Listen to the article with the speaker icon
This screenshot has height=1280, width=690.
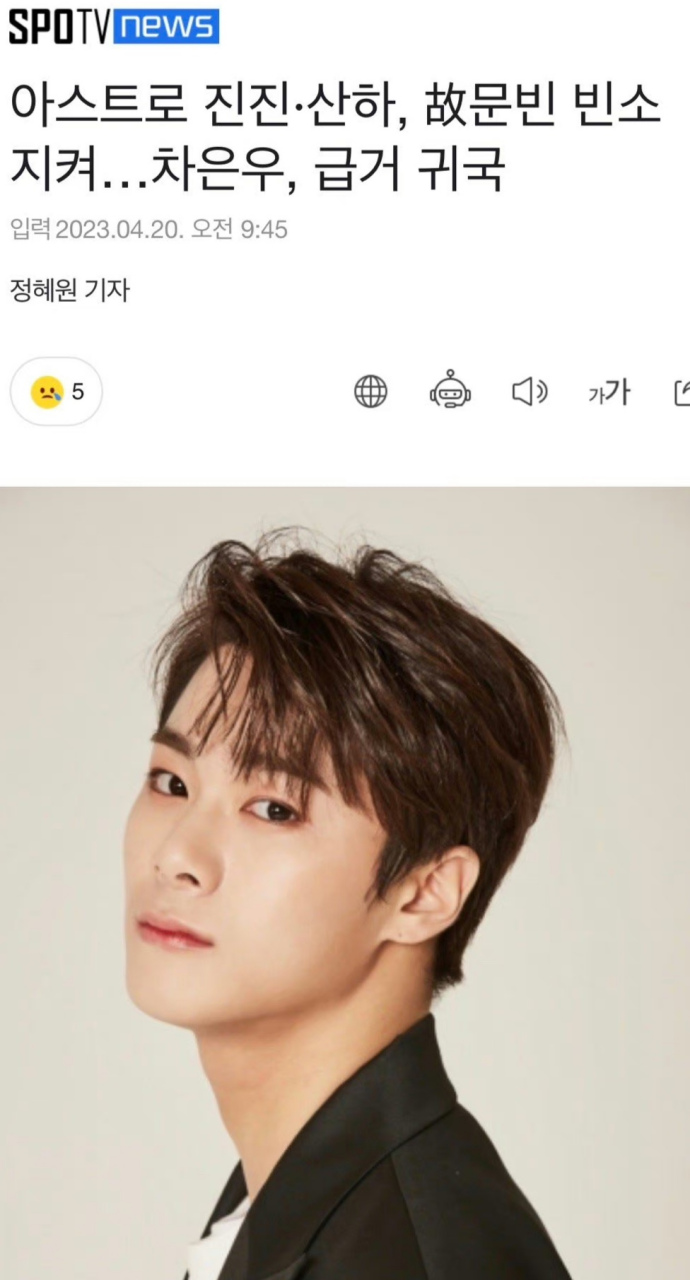529,392
